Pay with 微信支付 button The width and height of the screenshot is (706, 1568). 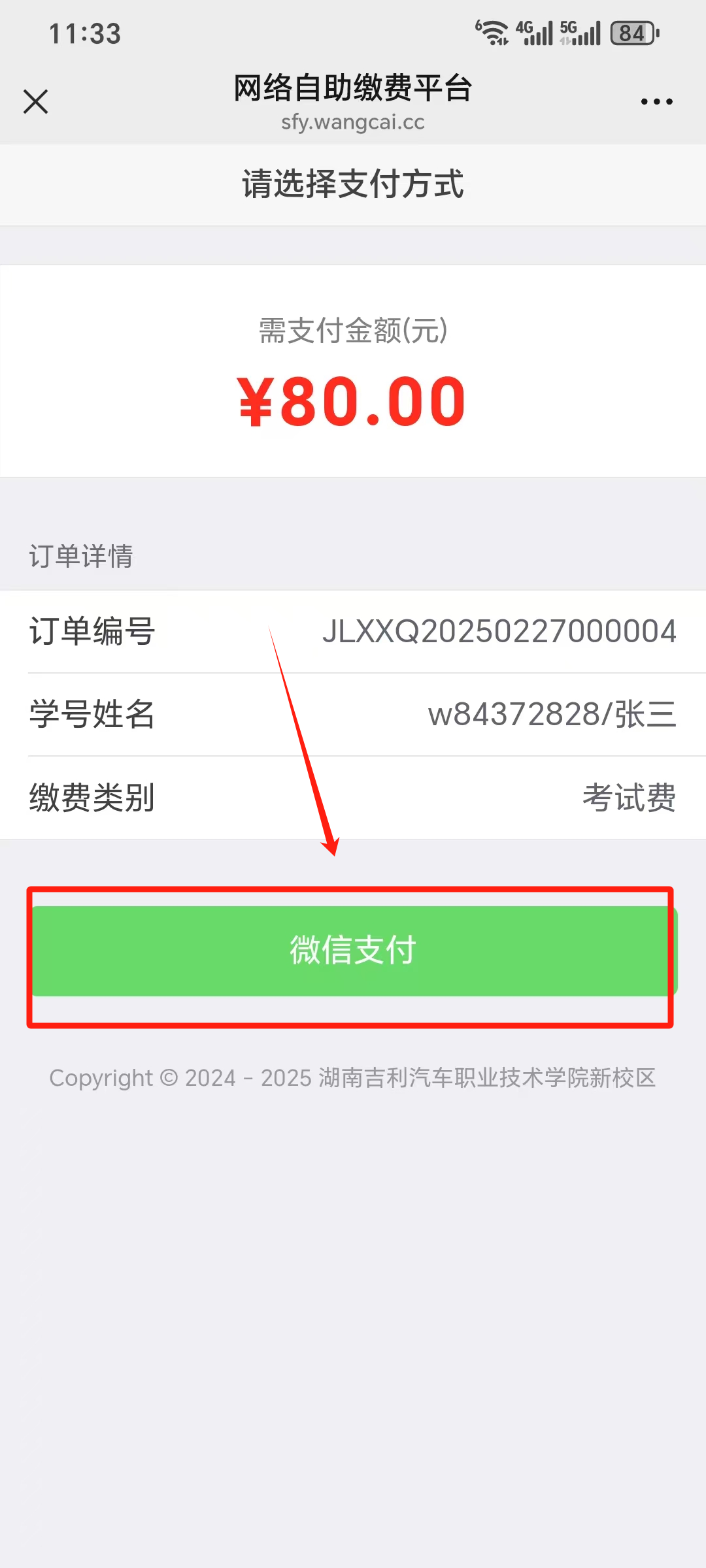(353, 951)
